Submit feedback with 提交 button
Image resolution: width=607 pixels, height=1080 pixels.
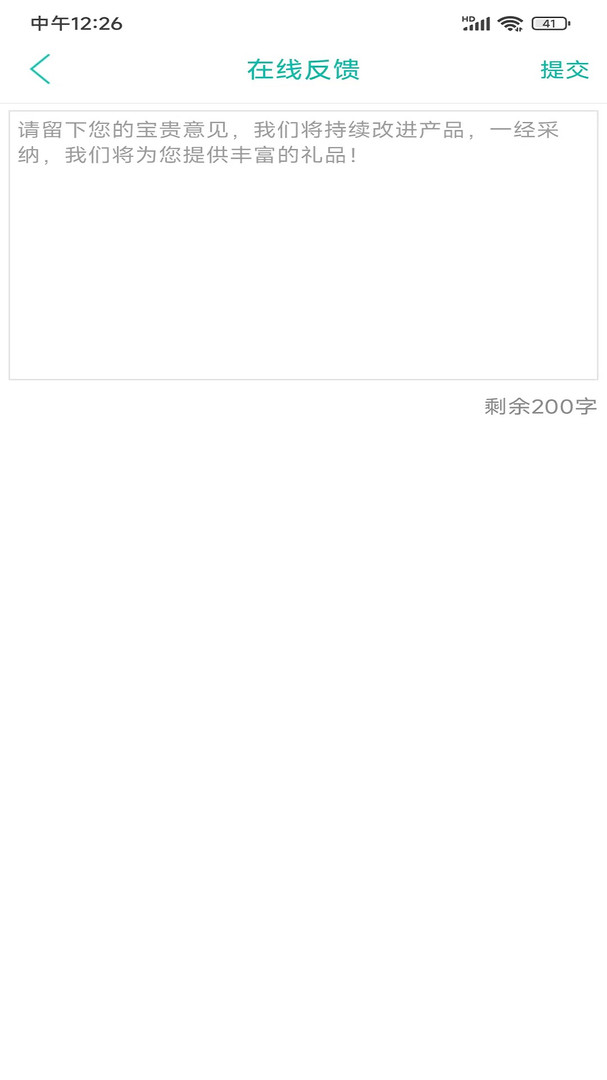[x=564, y=69]
